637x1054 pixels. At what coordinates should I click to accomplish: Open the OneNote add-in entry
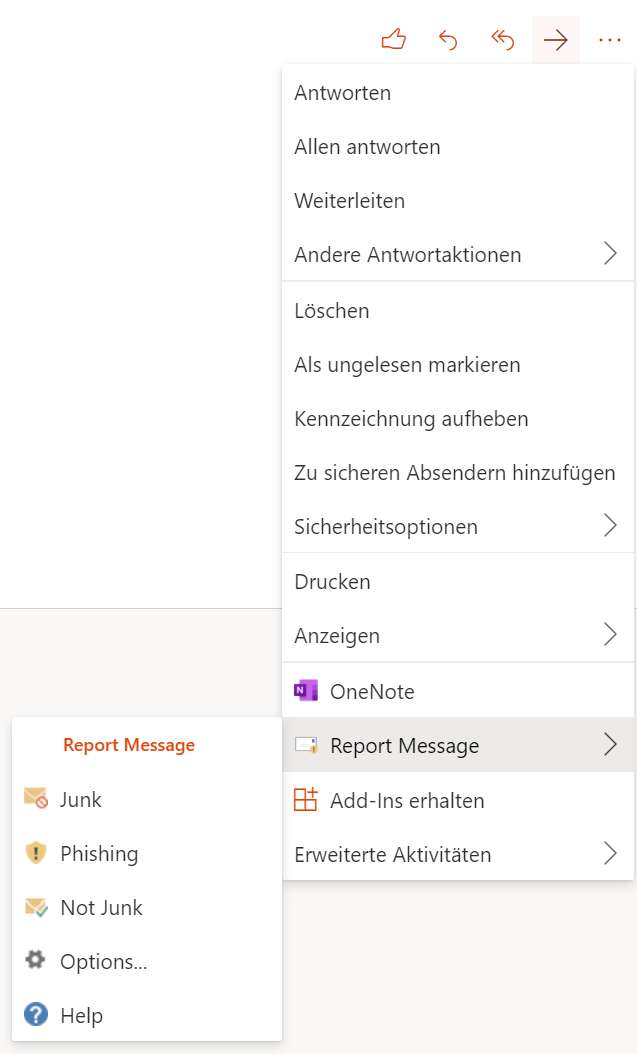pos(458,691)
